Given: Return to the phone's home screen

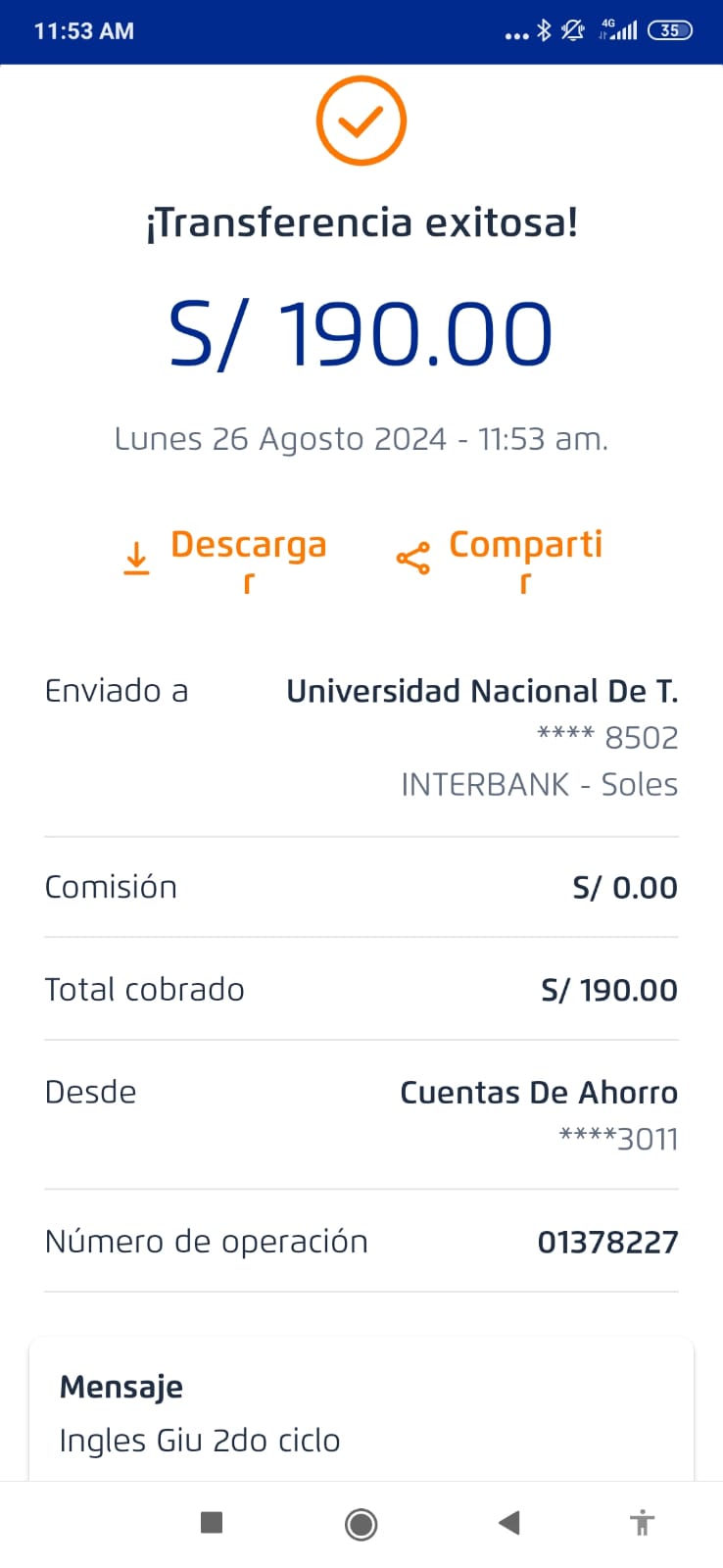Looking at the screenshot, I should (361, 1524).
